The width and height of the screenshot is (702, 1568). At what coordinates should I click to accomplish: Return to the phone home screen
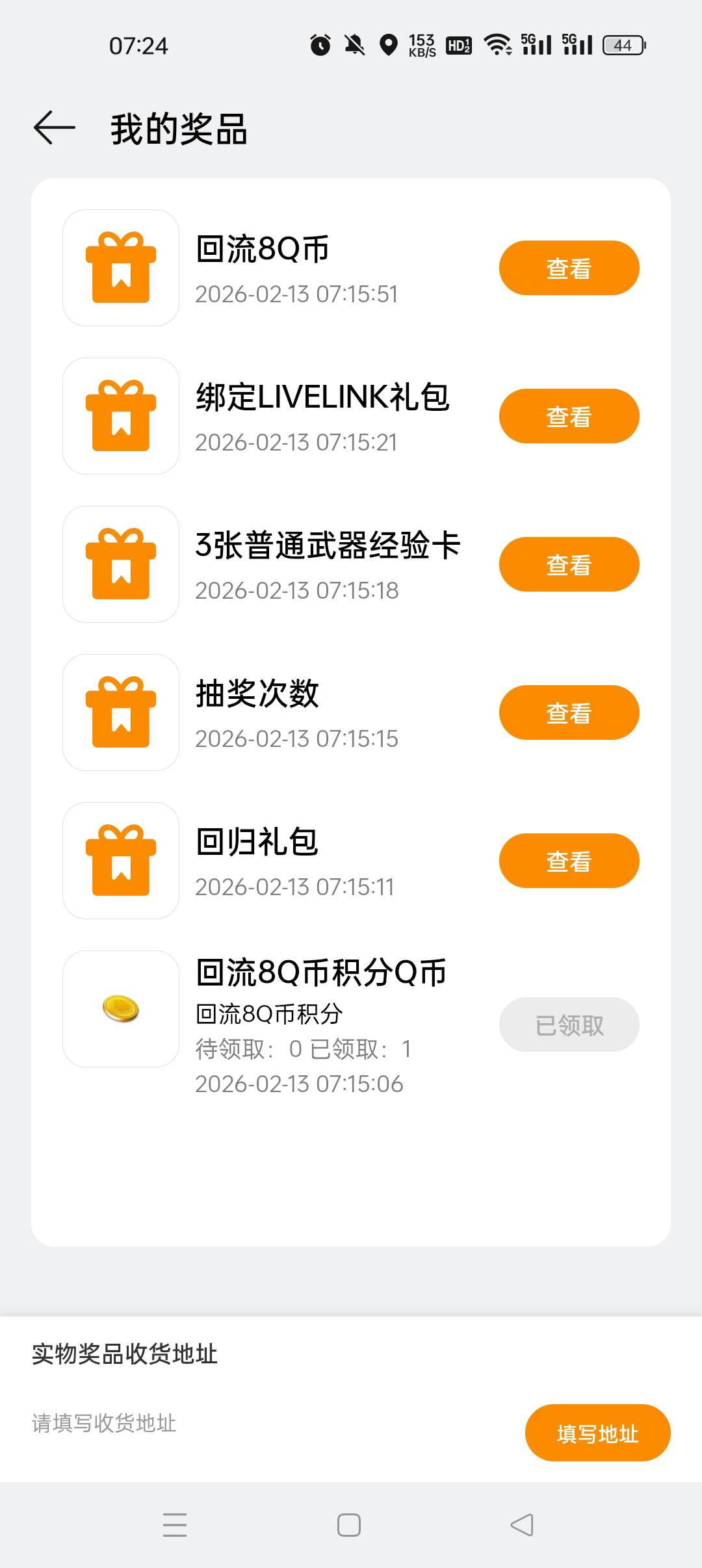[349, 1525]
